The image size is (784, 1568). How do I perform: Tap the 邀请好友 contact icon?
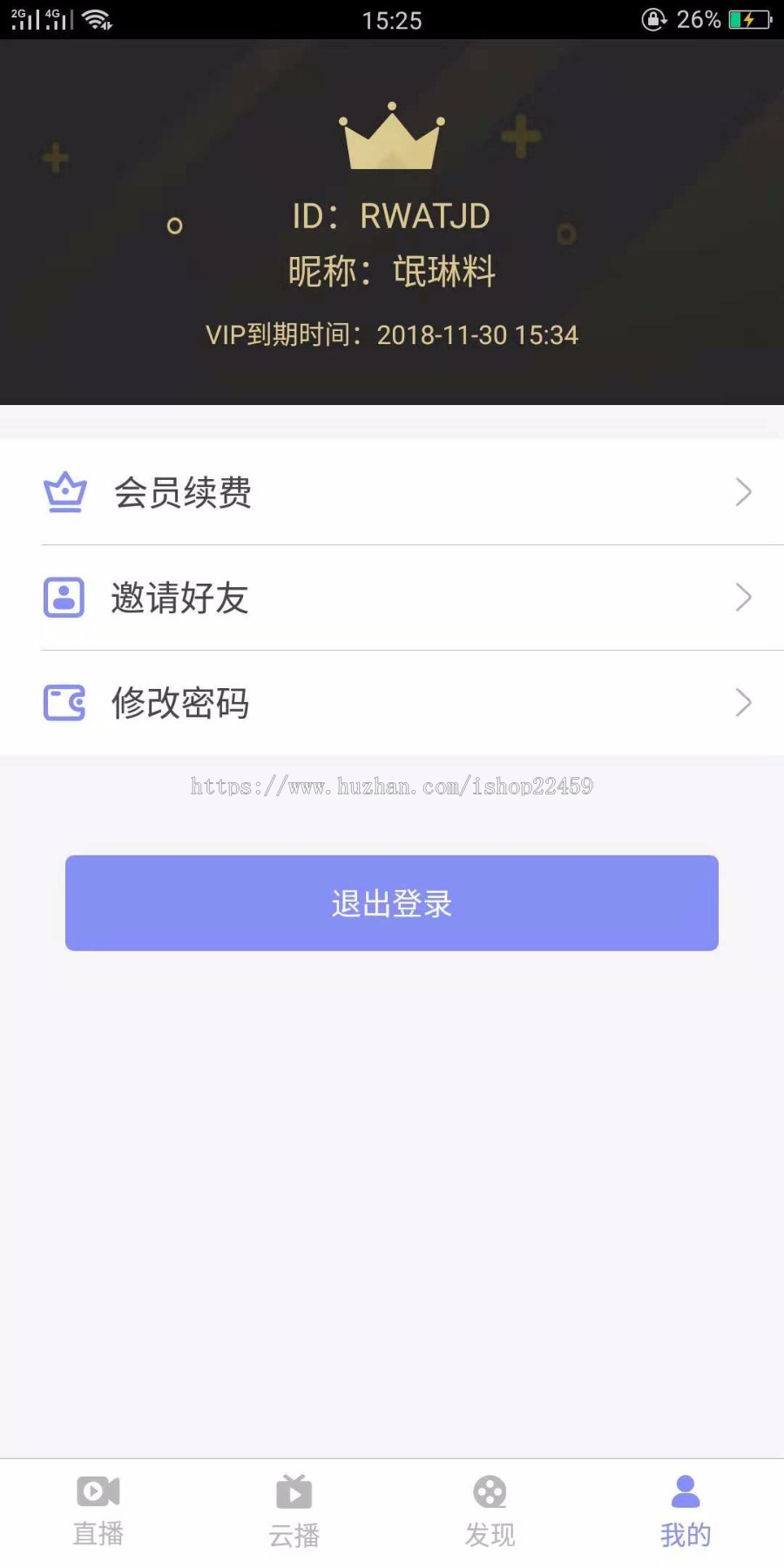coord(64,598)
